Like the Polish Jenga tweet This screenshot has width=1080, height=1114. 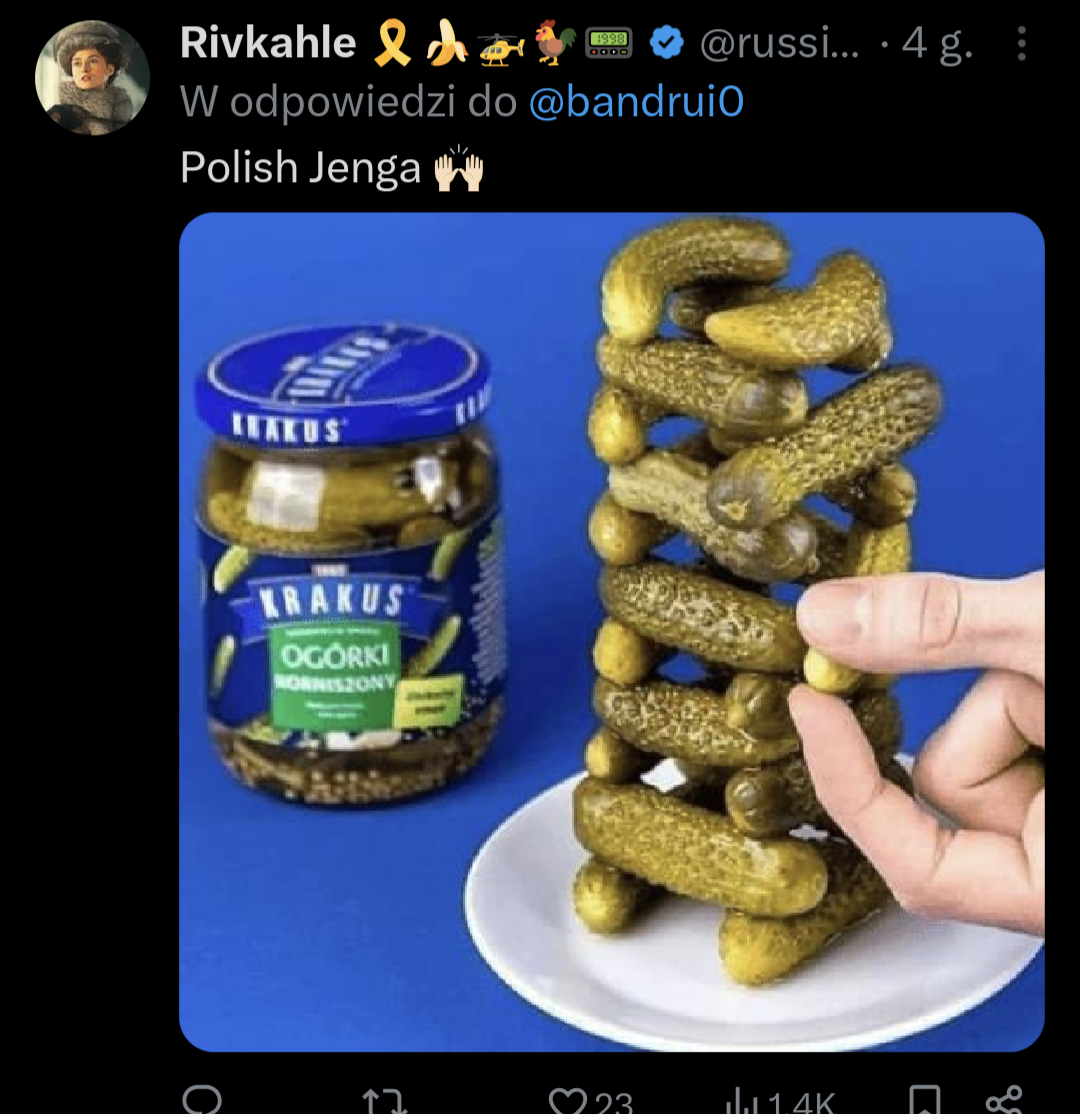coord(571,1101)
